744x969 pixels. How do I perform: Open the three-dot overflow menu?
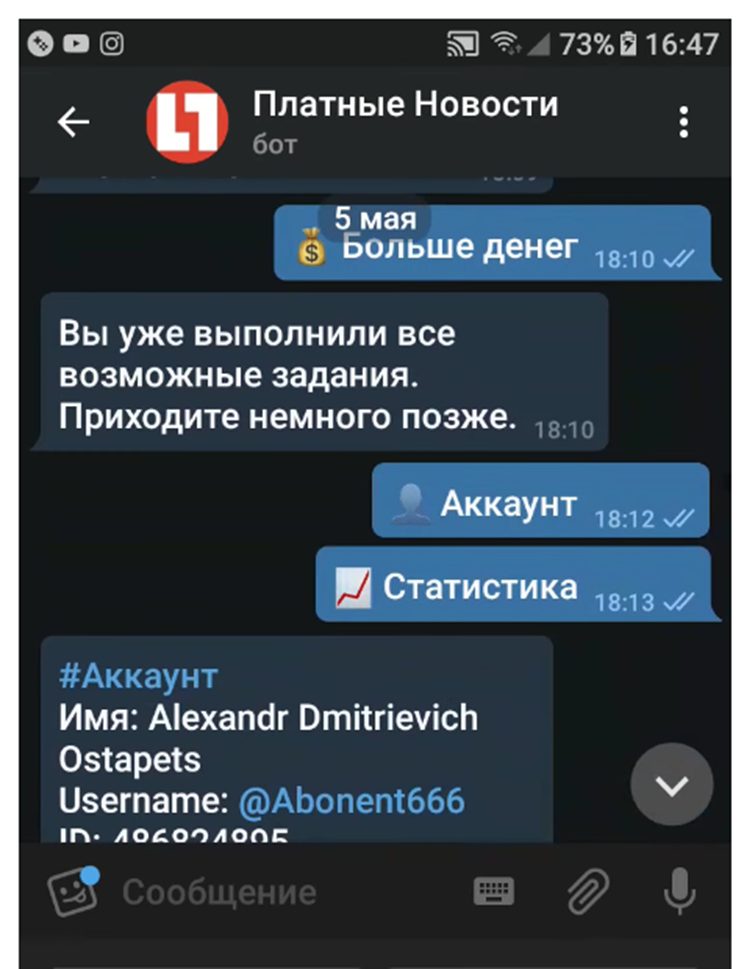click(x=684, y=122)
